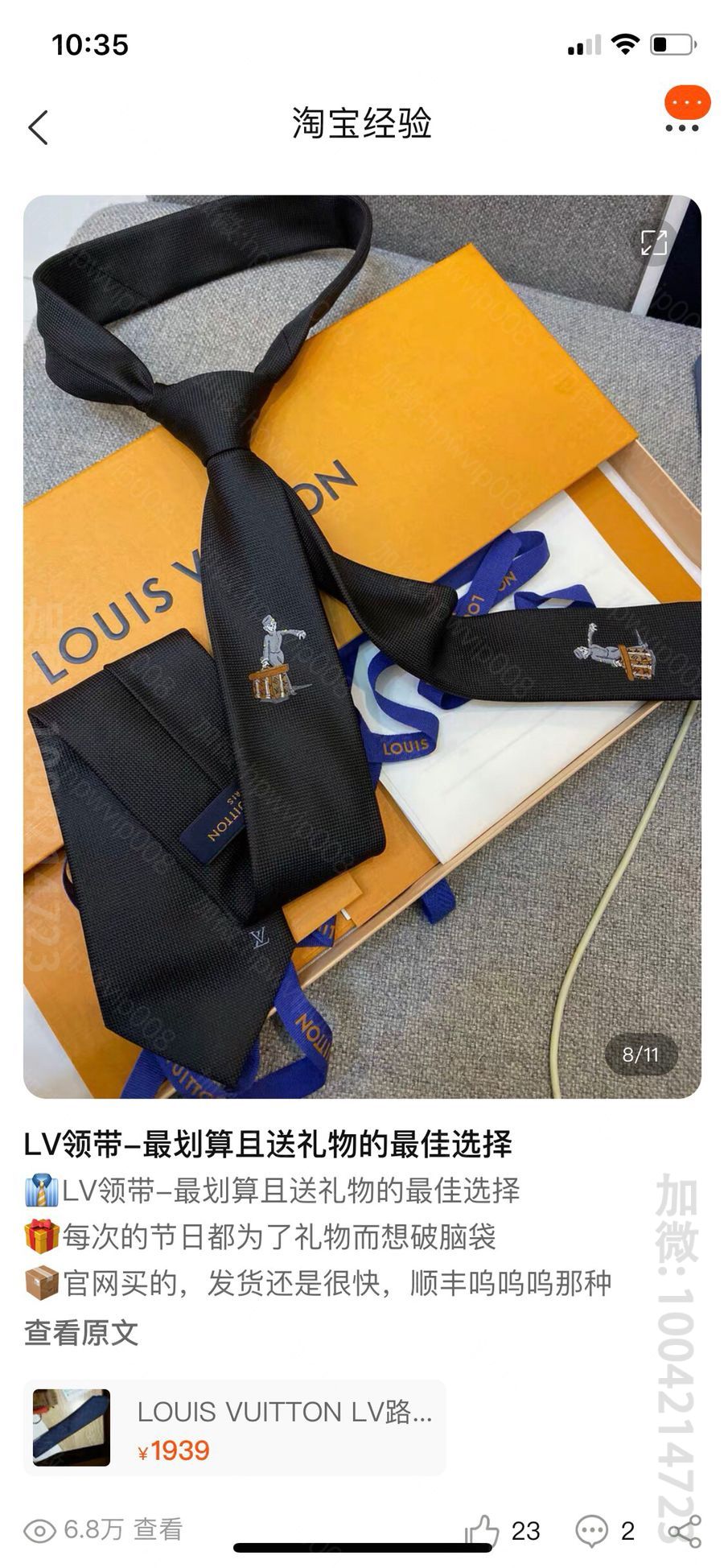Open the LOUIS VUITTON product card priced ¥1939
The image size is (724, 1568).
coord(233,1428)
